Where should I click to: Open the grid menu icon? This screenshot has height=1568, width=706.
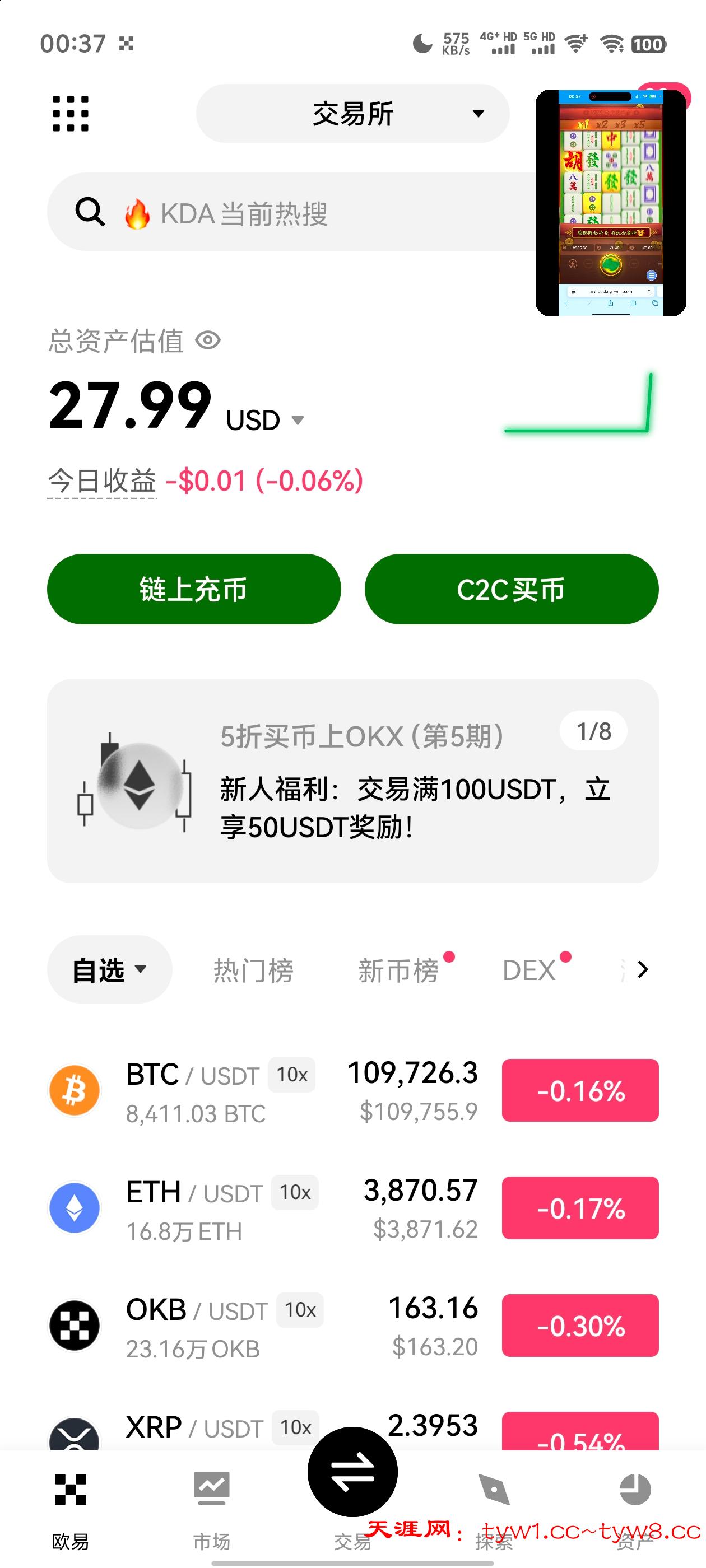tap(71, 113)
